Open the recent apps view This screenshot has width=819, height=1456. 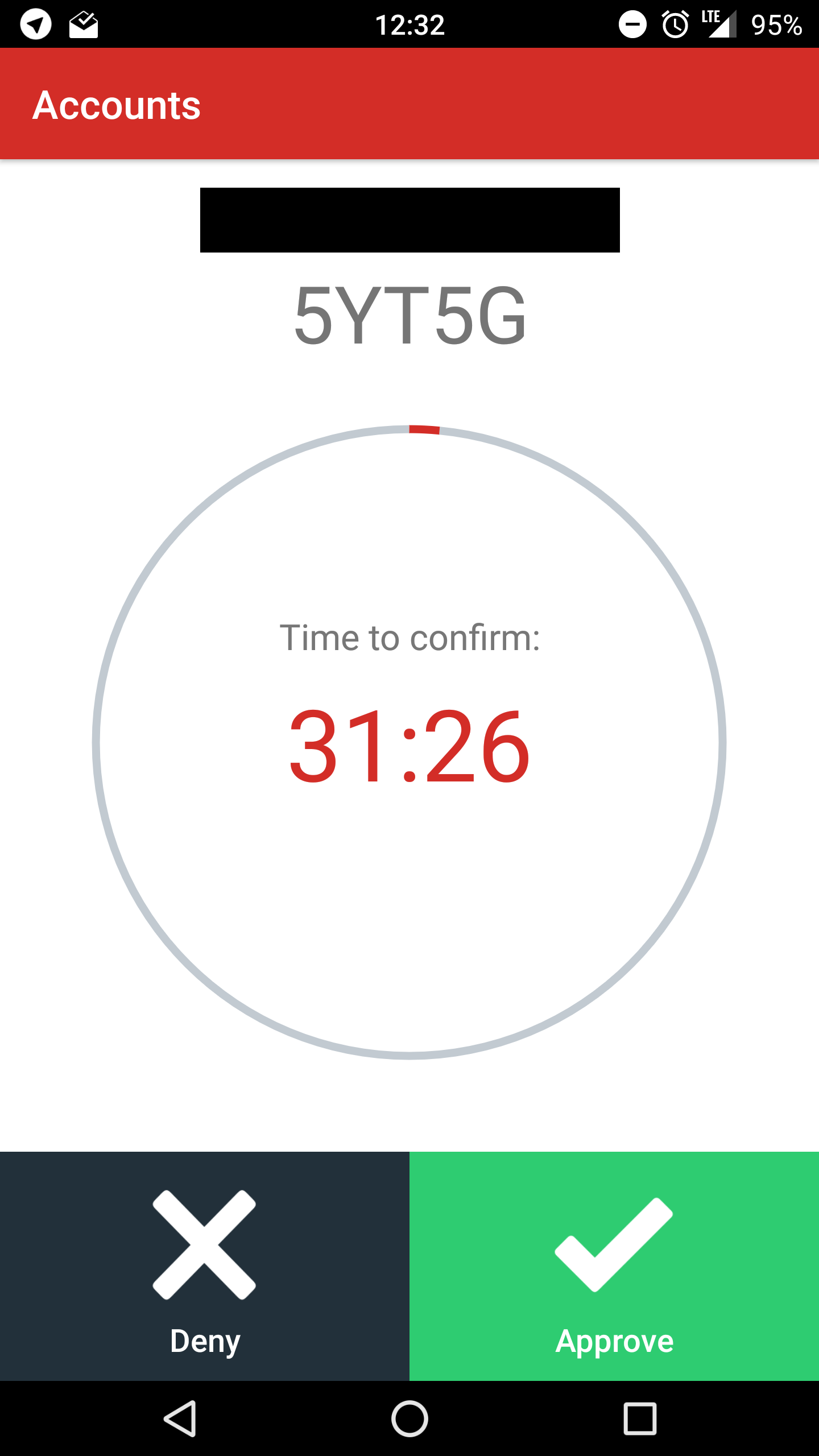coord(640,1418)
